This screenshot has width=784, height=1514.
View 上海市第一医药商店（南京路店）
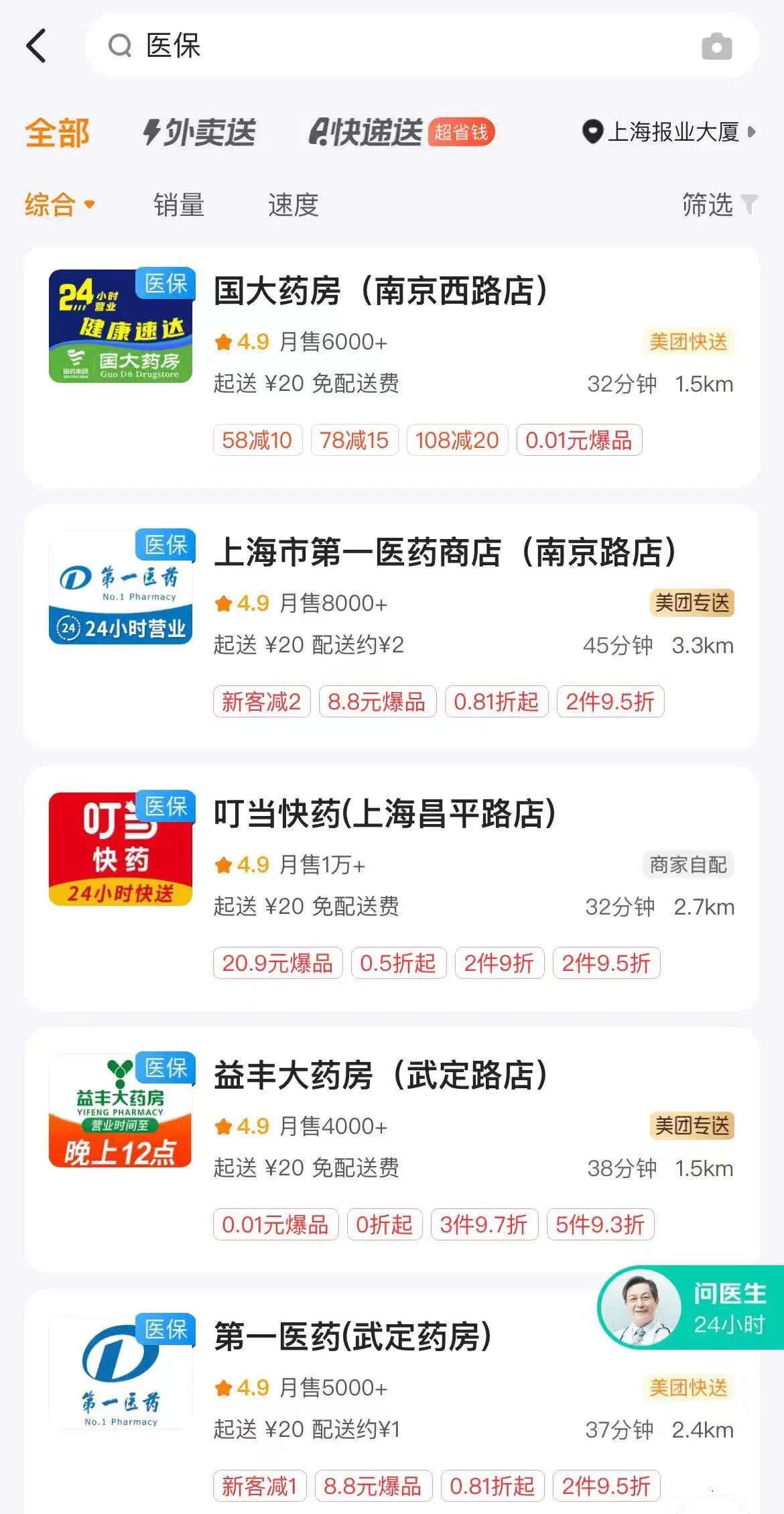[x=444, y=553]
